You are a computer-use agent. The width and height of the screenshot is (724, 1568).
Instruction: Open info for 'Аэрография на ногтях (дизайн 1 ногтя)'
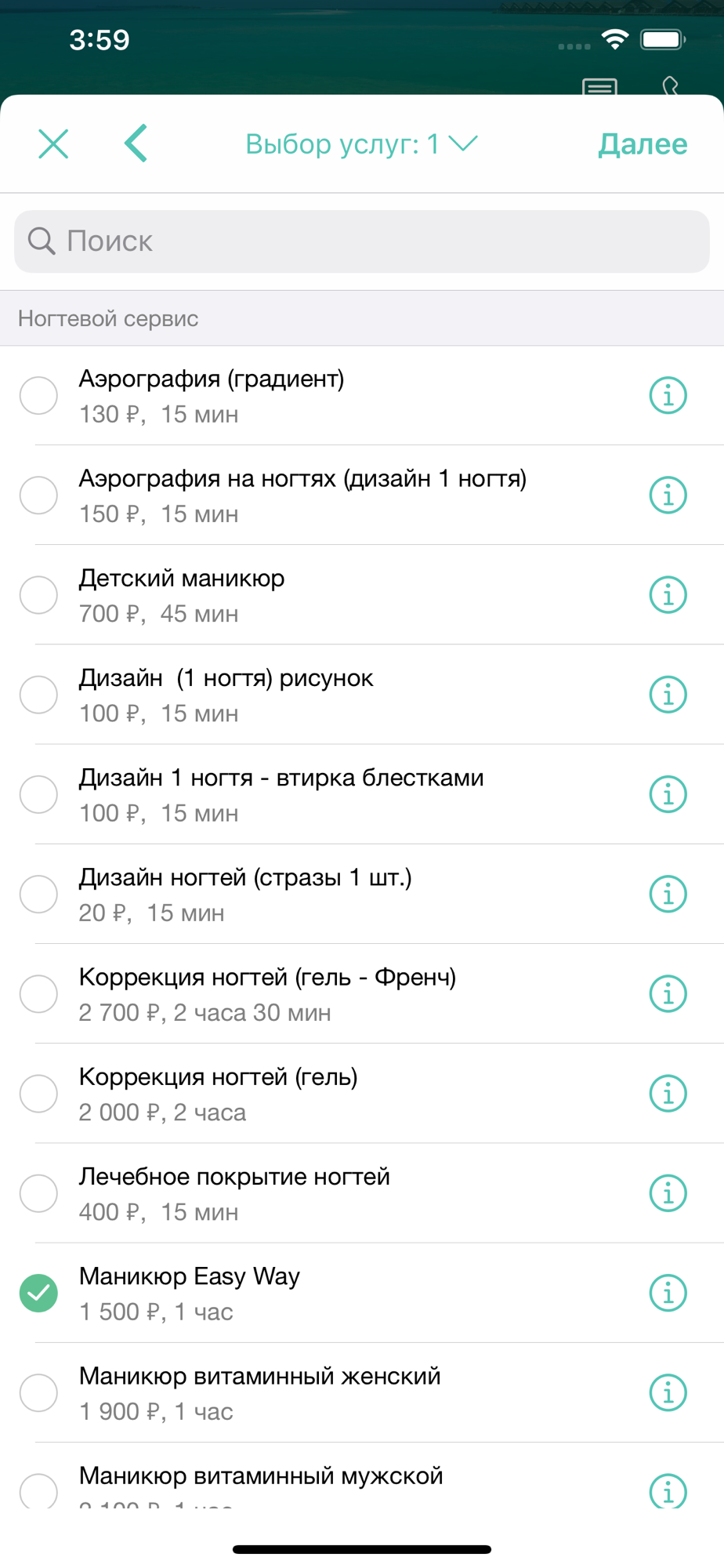[x=668, y=495]
